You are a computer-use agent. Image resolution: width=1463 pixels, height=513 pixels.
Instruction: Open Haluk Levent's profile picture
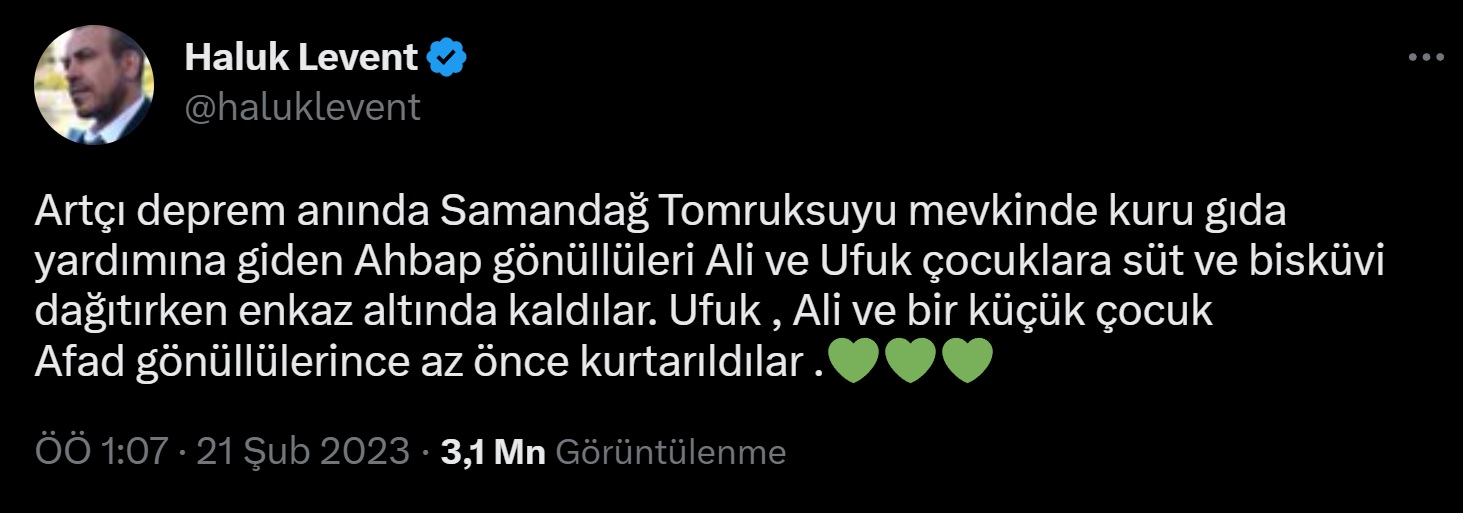94,84
